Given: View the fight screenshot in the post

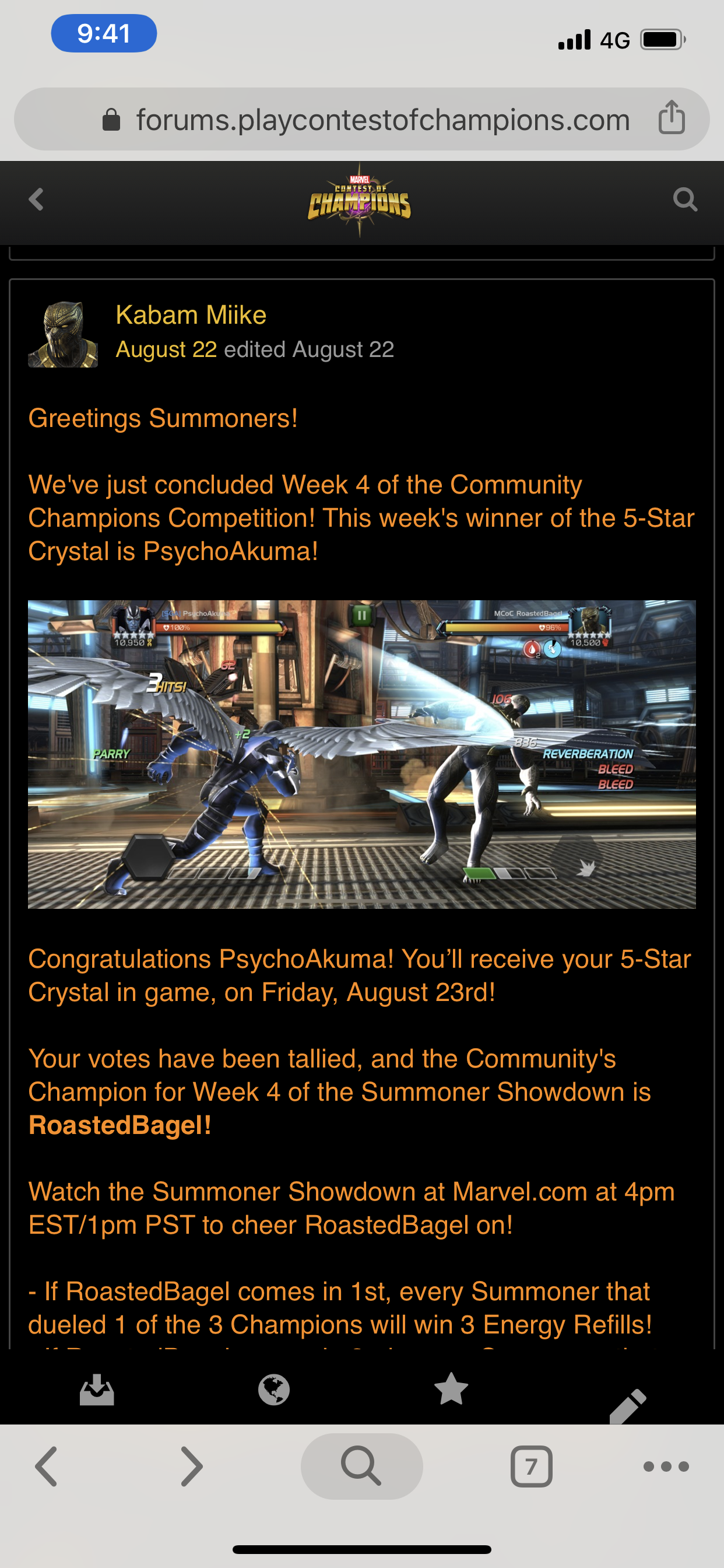Looking at the screenshot, I should pos(361,754).
